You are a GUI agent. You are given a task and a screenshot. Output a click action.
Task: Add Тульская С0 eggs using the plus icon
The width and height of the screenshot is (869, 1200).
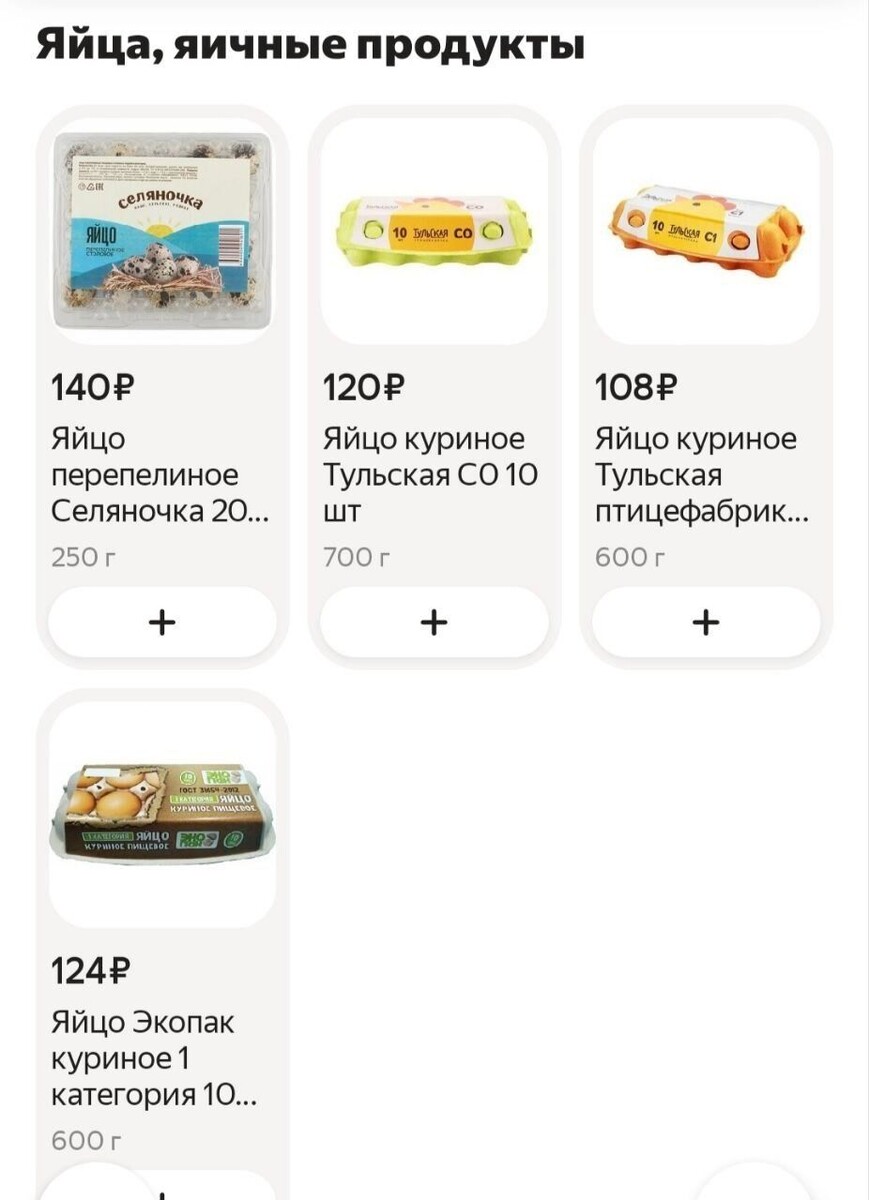pos(435,622)
